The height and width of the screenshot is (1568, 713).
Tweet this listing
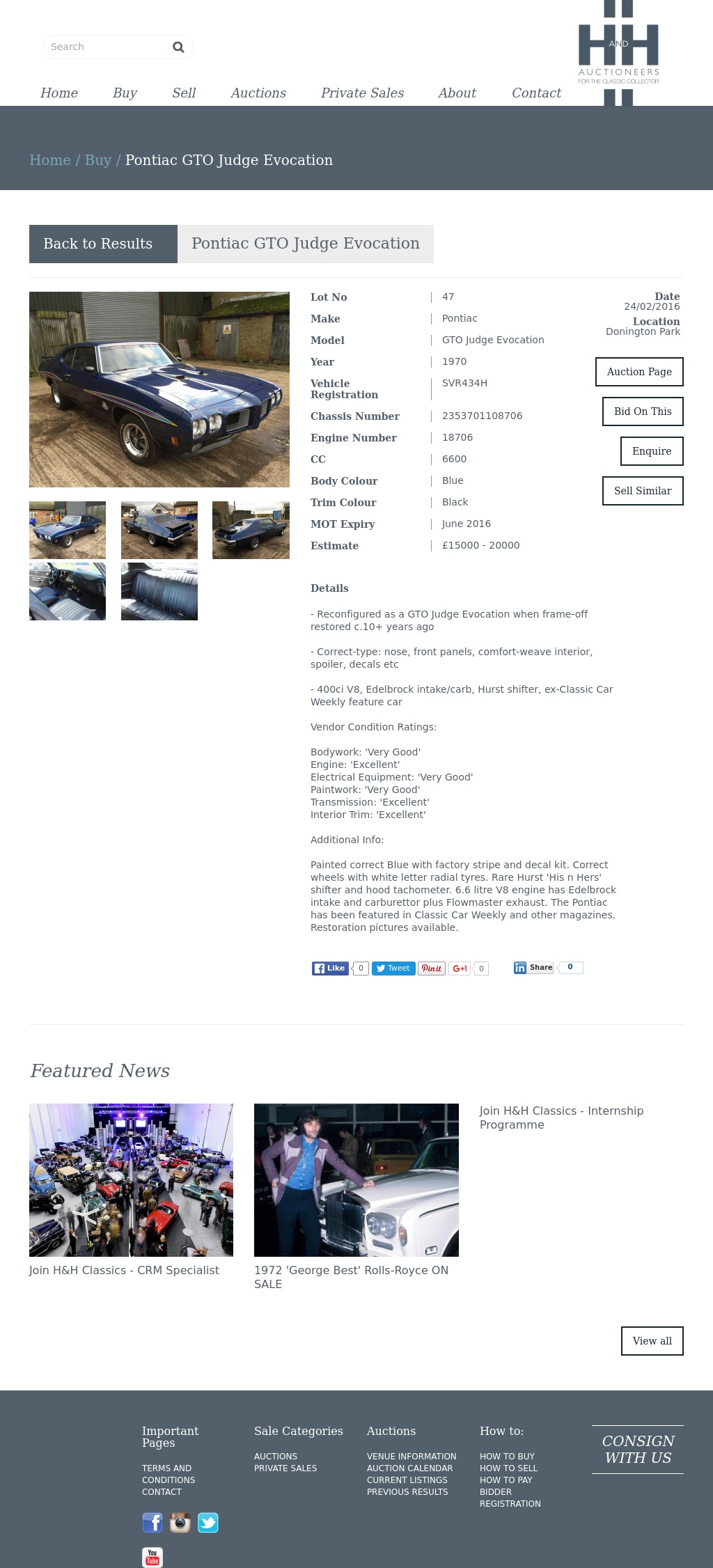(393, 968)
